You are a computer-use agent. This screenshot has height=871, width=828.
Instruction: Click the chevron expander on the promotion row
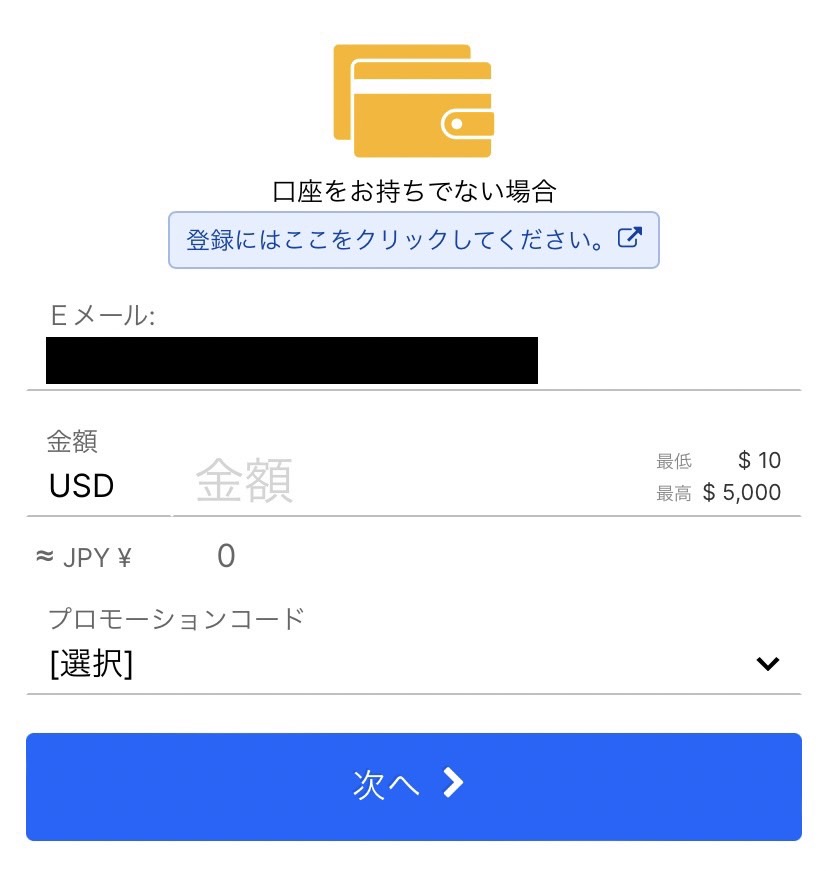pos(767,663)
